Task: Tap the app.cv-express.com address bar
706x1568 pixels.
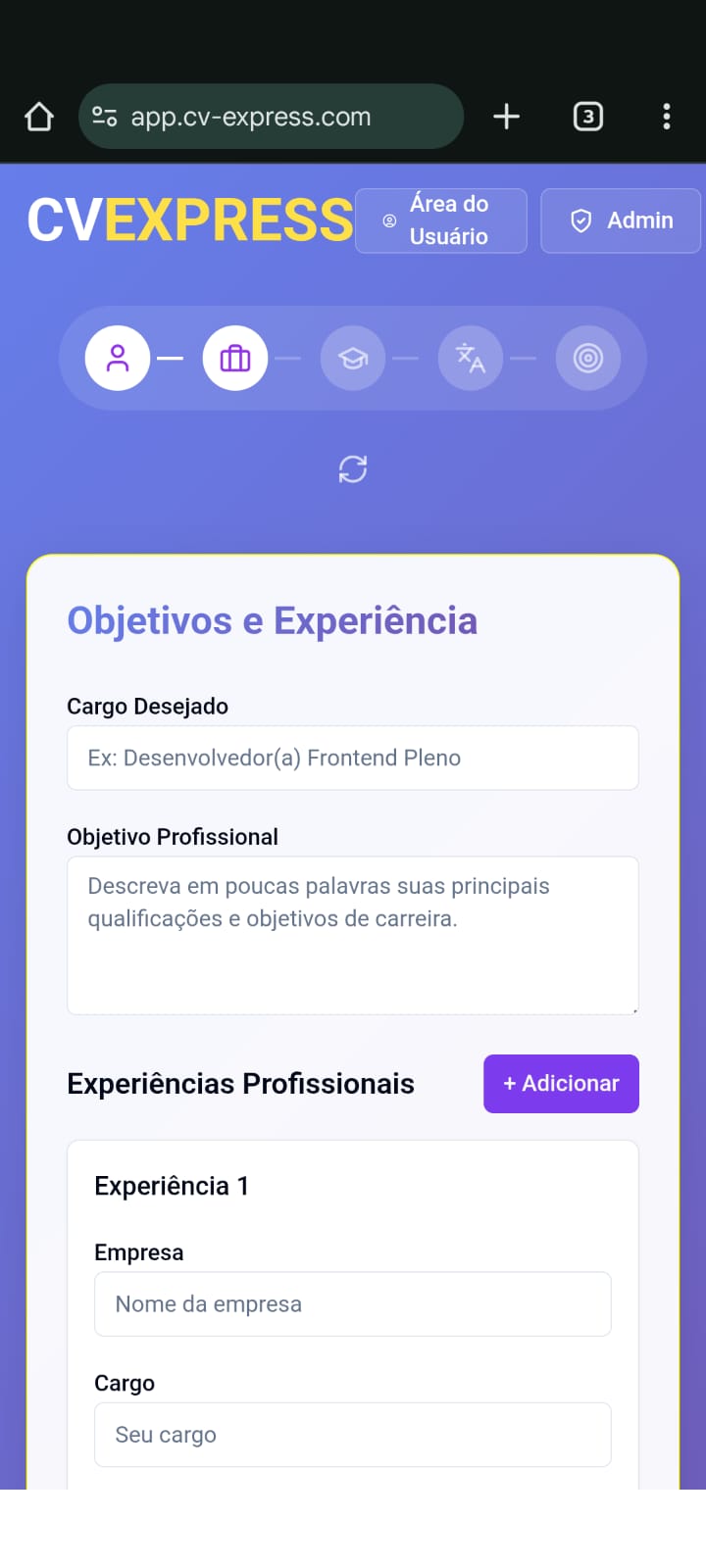Action: 271,117
